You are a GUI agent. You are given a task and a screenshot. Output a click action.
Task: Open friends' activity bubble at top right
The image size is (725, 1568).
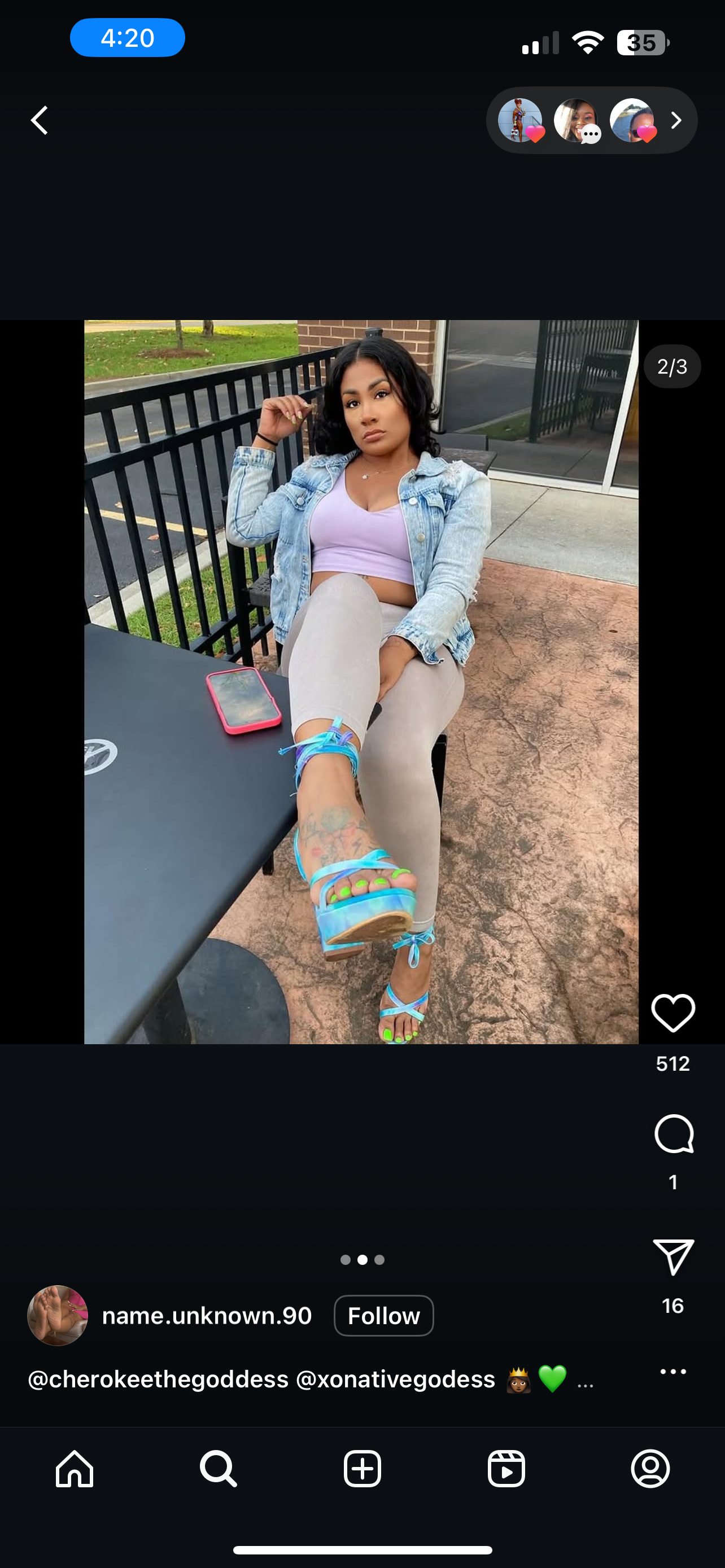pyautogui.click(x=591, y=121)
